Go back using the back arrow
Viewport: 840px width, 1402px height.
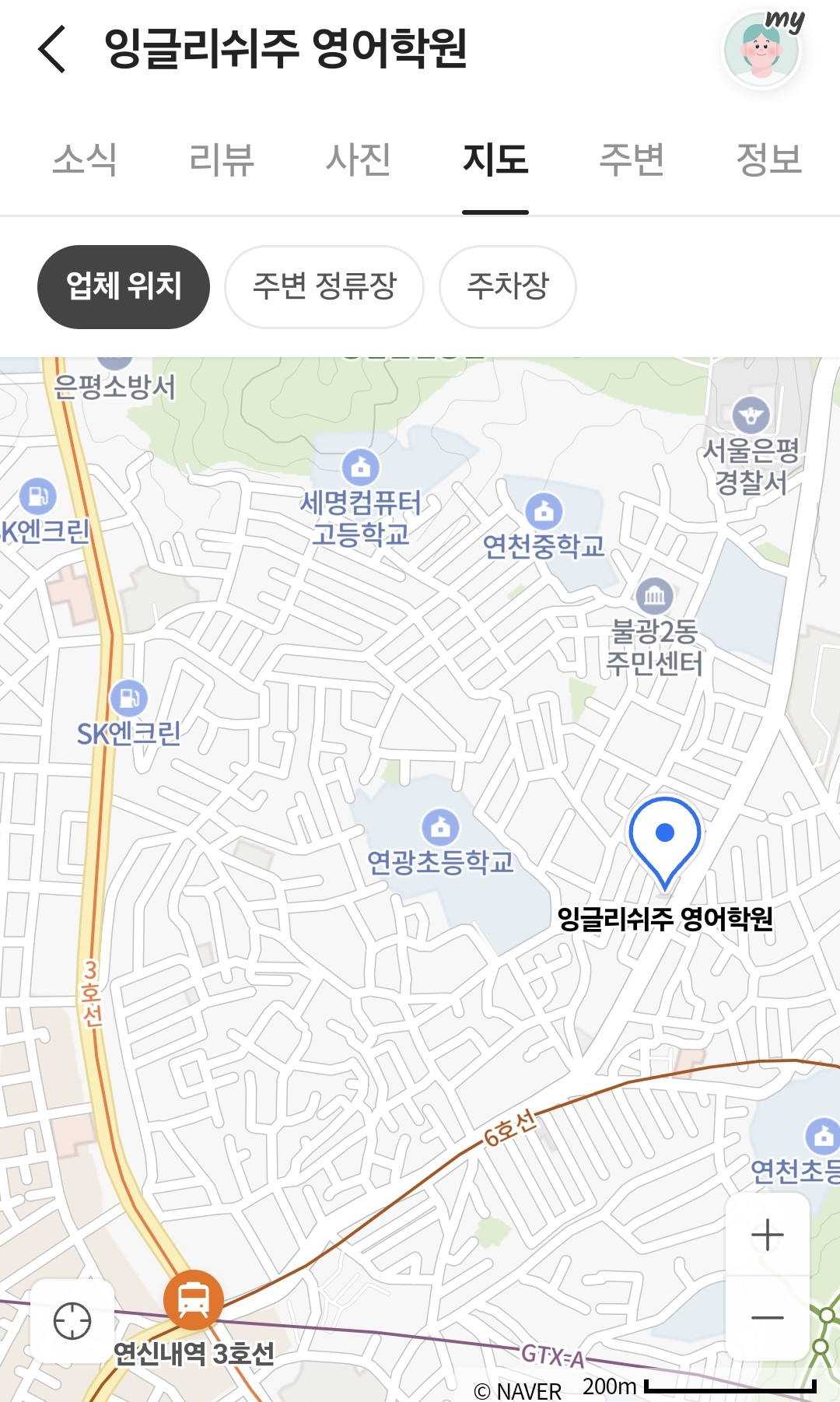point(53,48)
